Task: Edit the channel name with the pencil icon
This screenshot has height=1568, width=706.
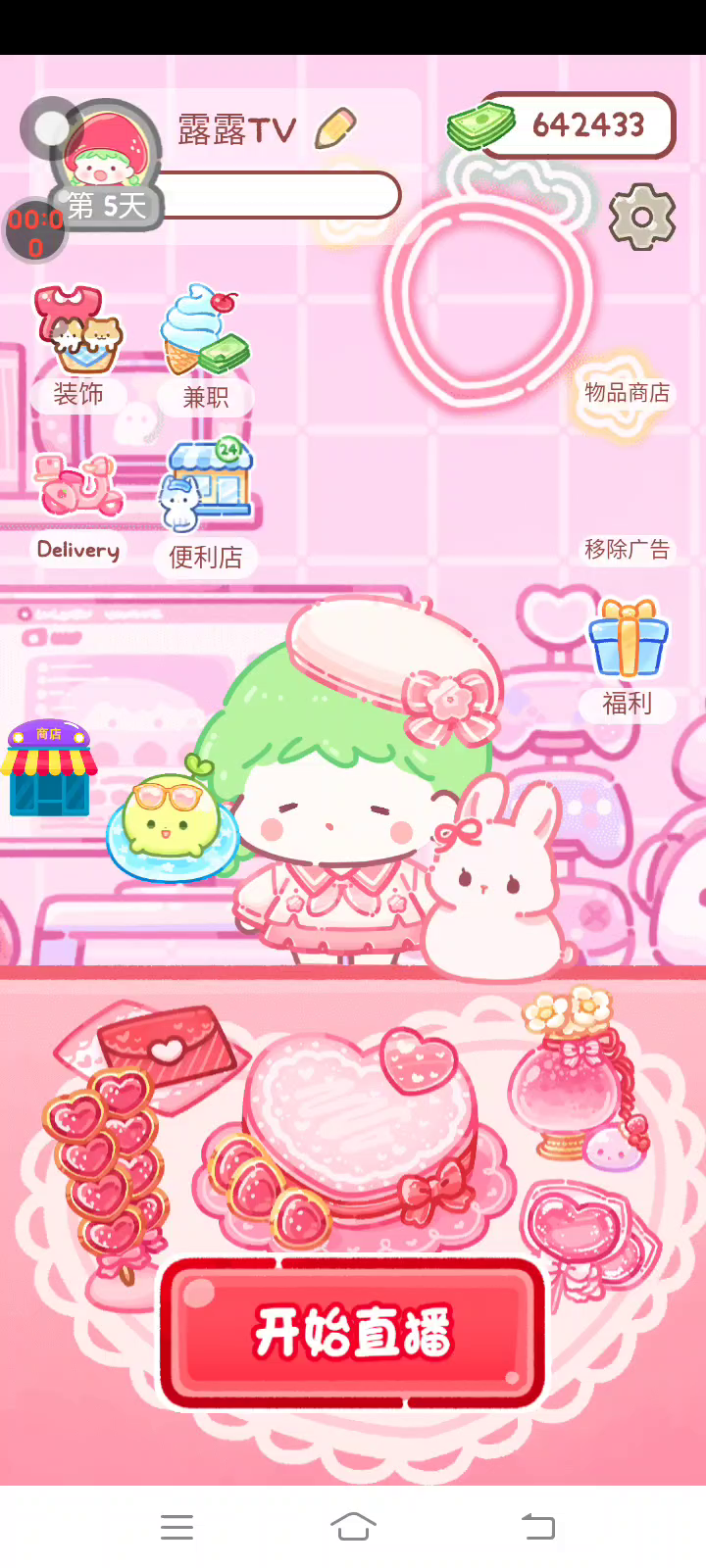Action: pyautogui.click(x=335, y=128)
